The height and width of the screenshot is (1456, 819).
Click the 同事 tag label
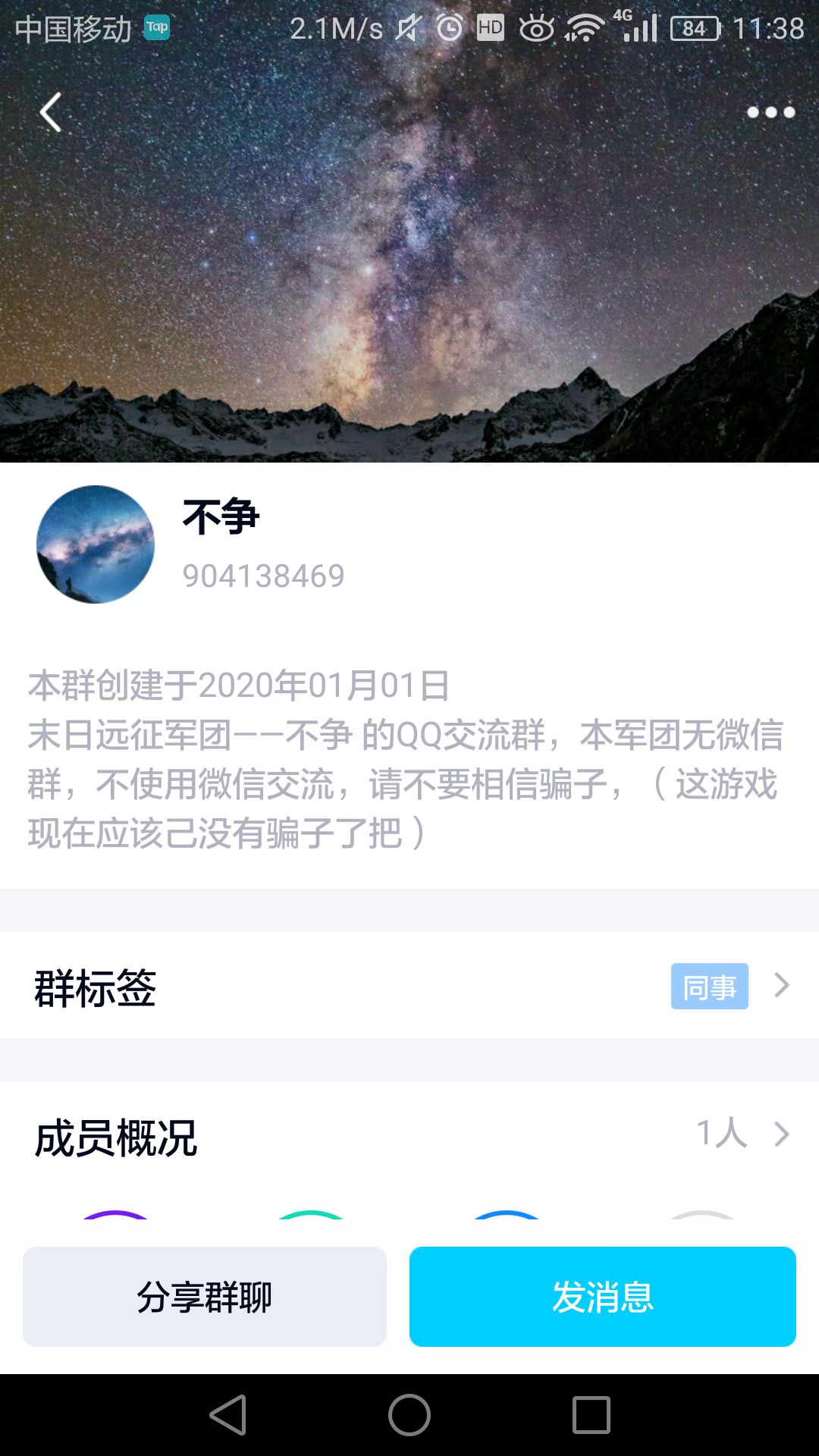(708, 987)
